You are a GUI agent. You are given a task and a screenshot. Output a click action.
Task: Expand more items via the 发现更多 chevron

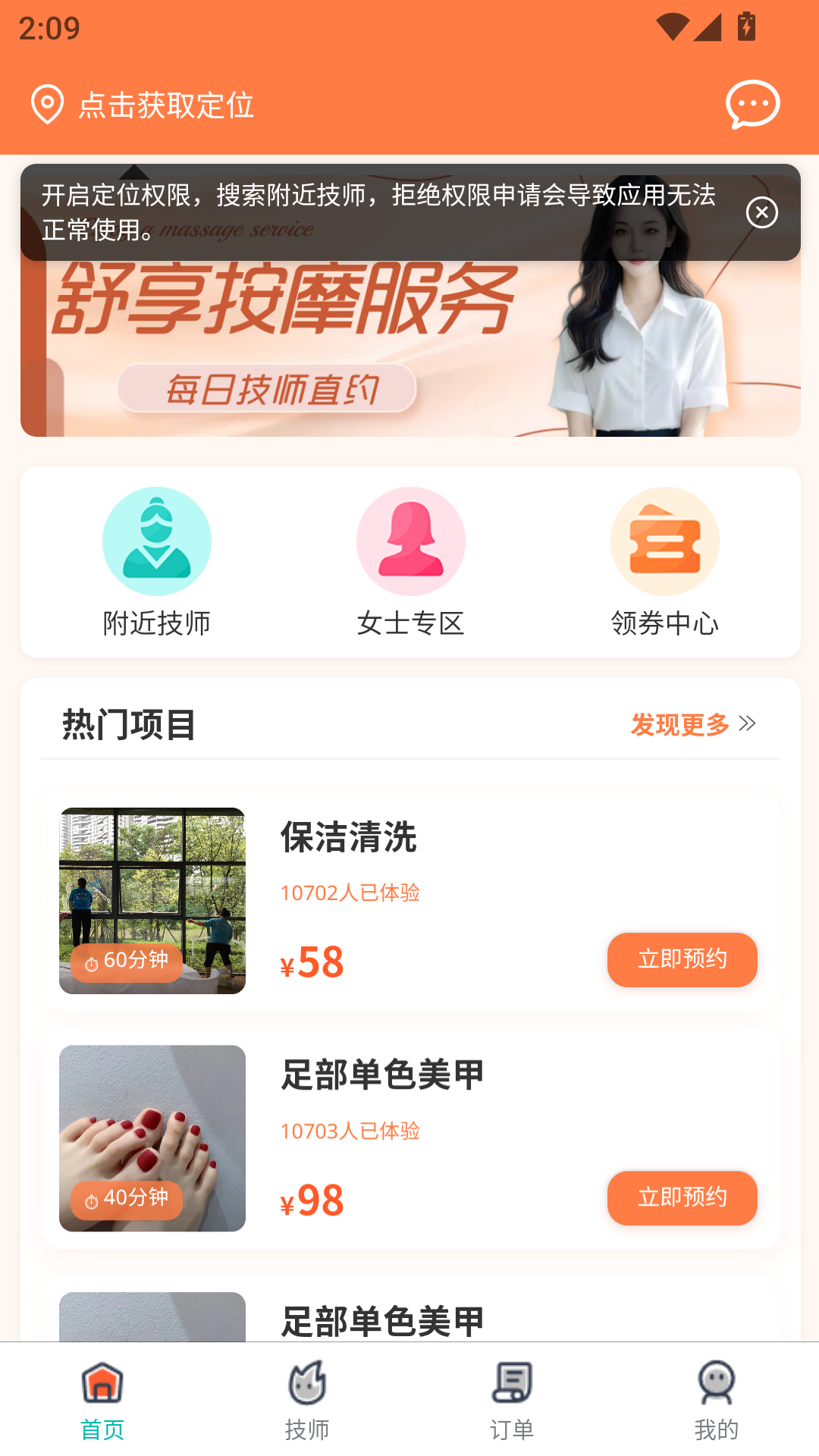(748, 724)
